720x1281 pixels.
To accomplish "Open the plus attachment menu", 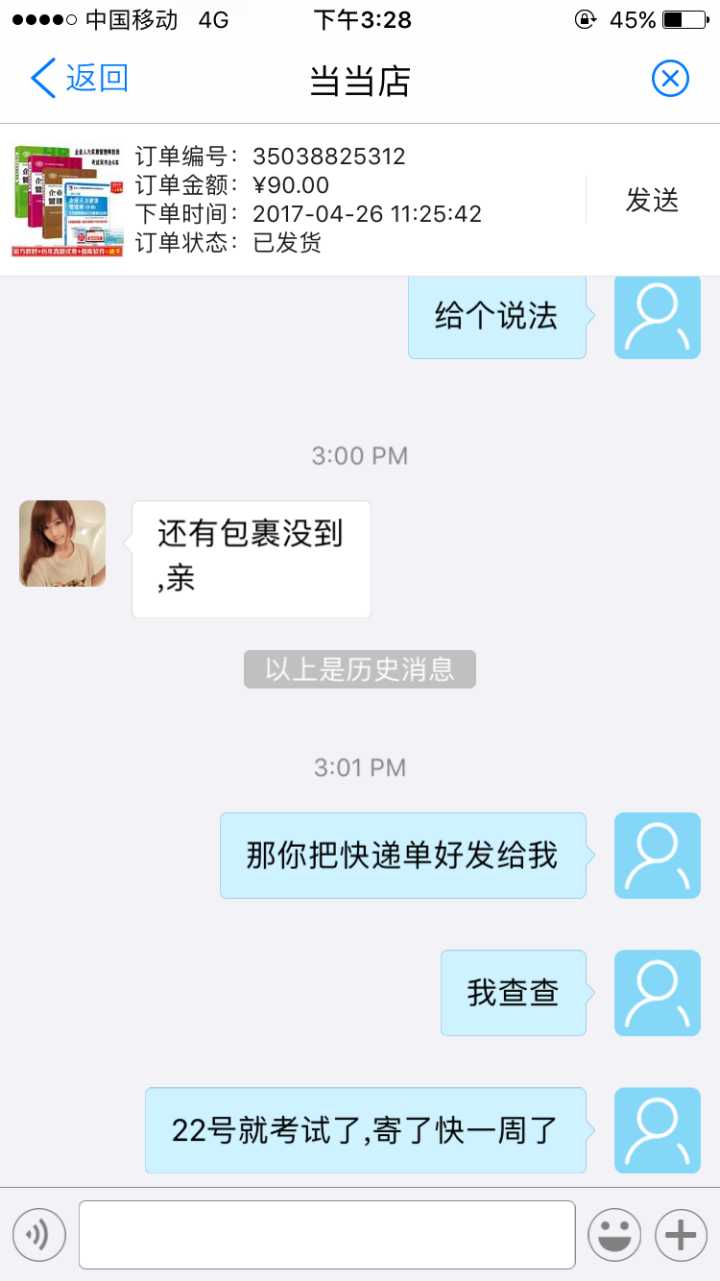I will pyautogui.click(x=681, y=1235).
